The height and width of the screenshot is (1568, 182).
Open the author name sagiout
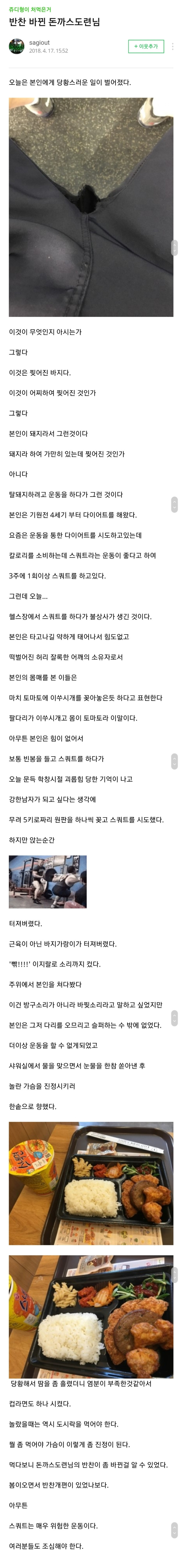(40, 43)
